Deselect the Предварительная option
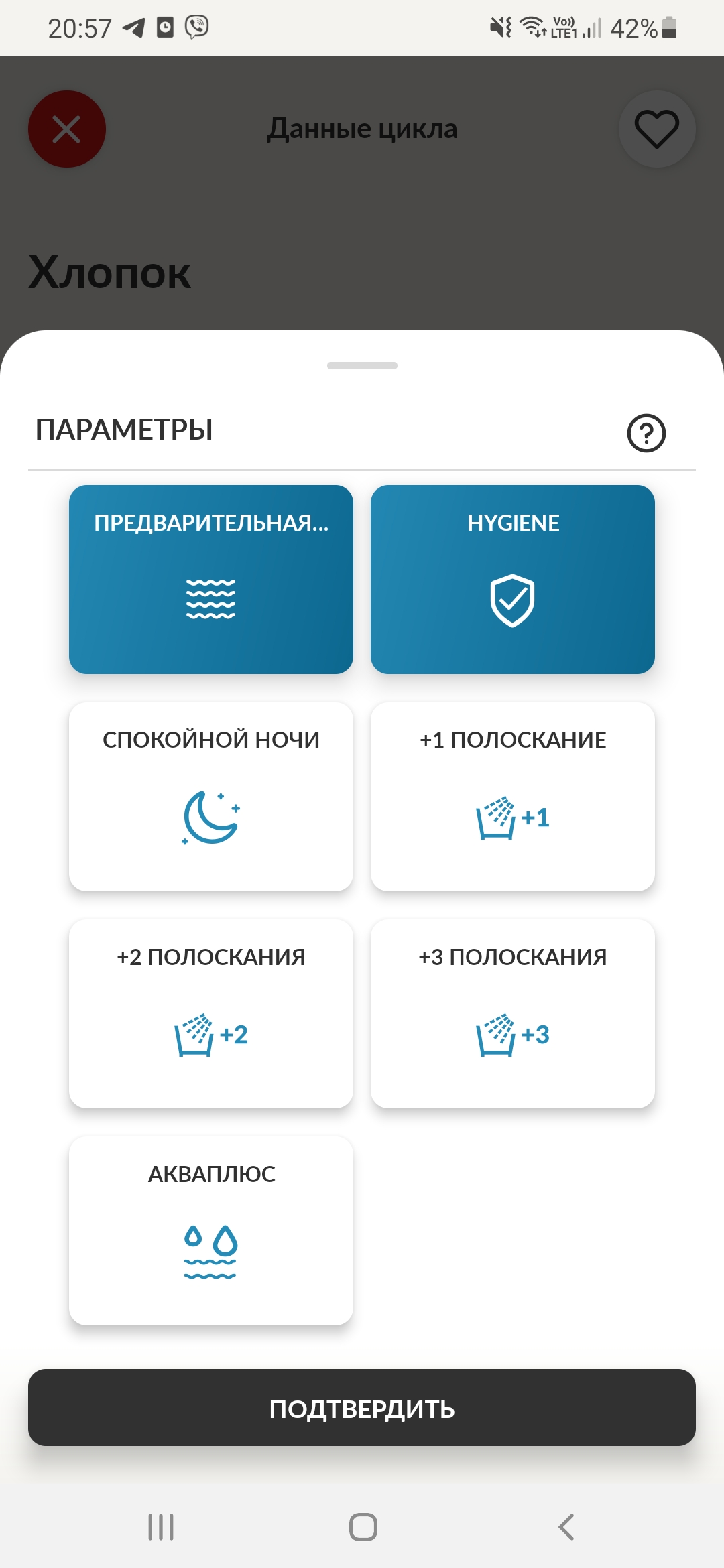Image resolution: width=724 pixels, height=1568 pixels. click(211, 580)
